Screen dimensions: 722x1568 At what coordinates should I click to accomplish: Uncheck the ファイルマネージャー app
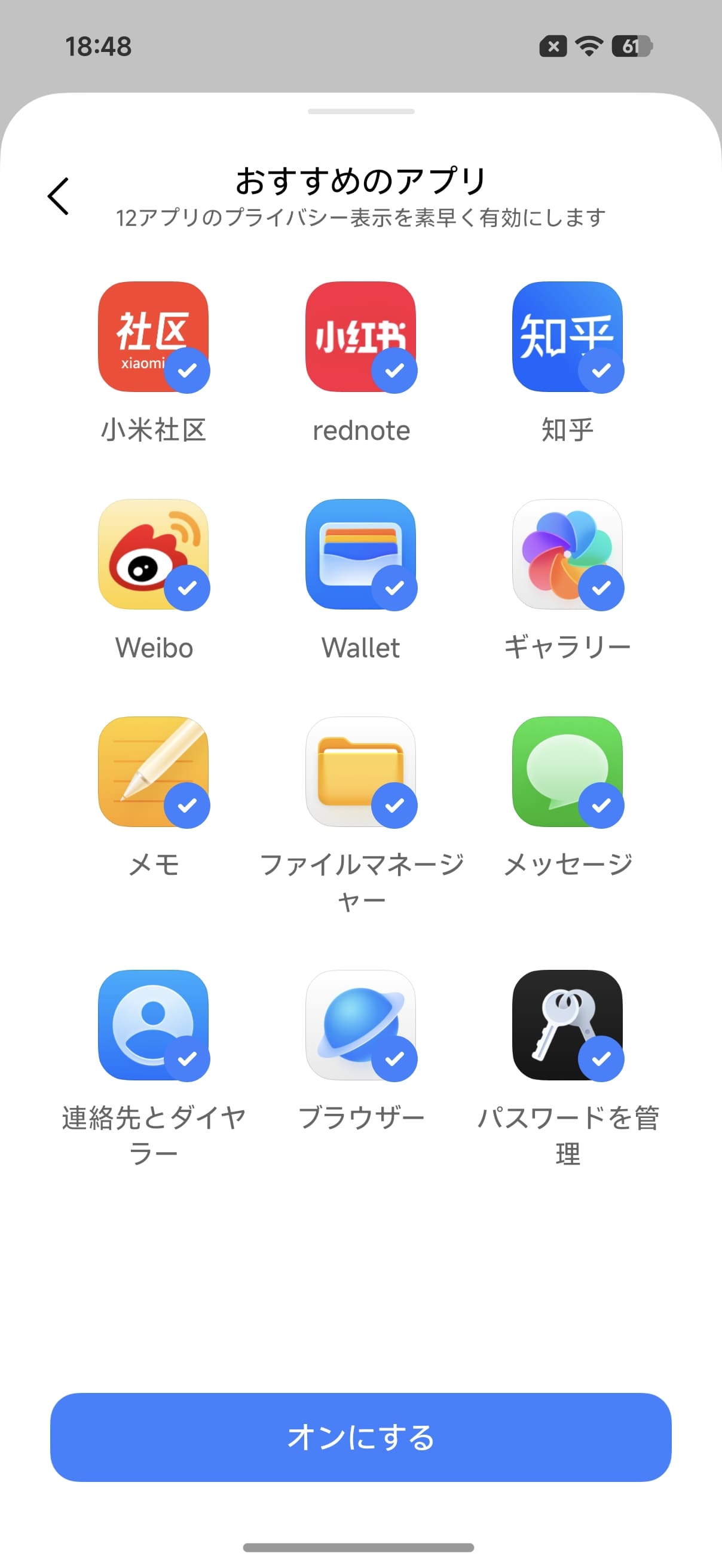361,771
